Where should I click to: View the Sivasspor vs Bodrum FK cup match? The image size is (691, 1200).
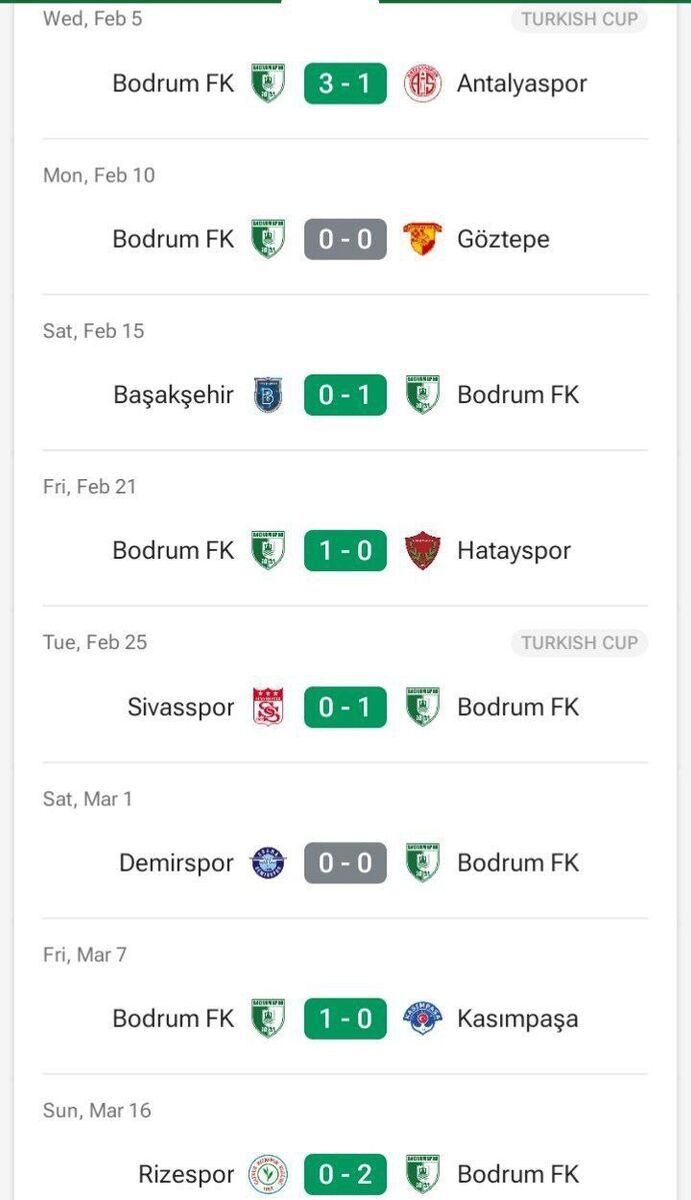point(345,707)
